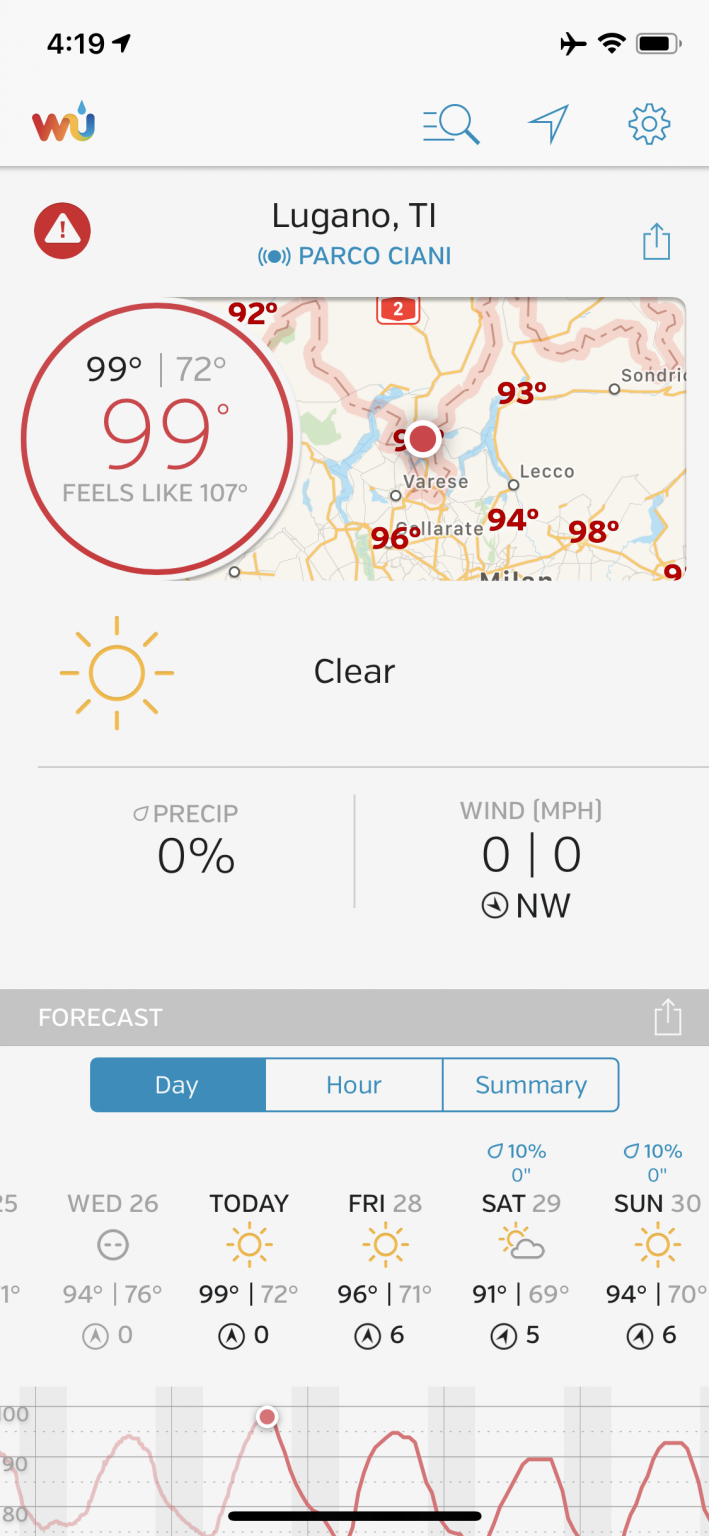
Task: Select the WED 26 forecast column
Action: (x=113, y=1268)
